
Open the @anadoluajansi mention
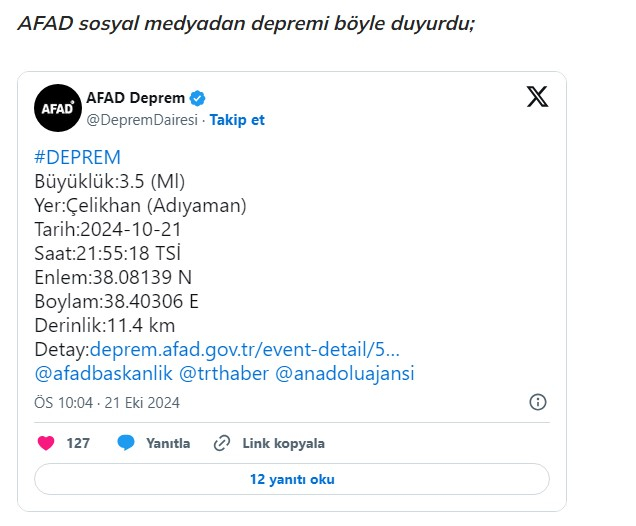click(x=339, y=373)
